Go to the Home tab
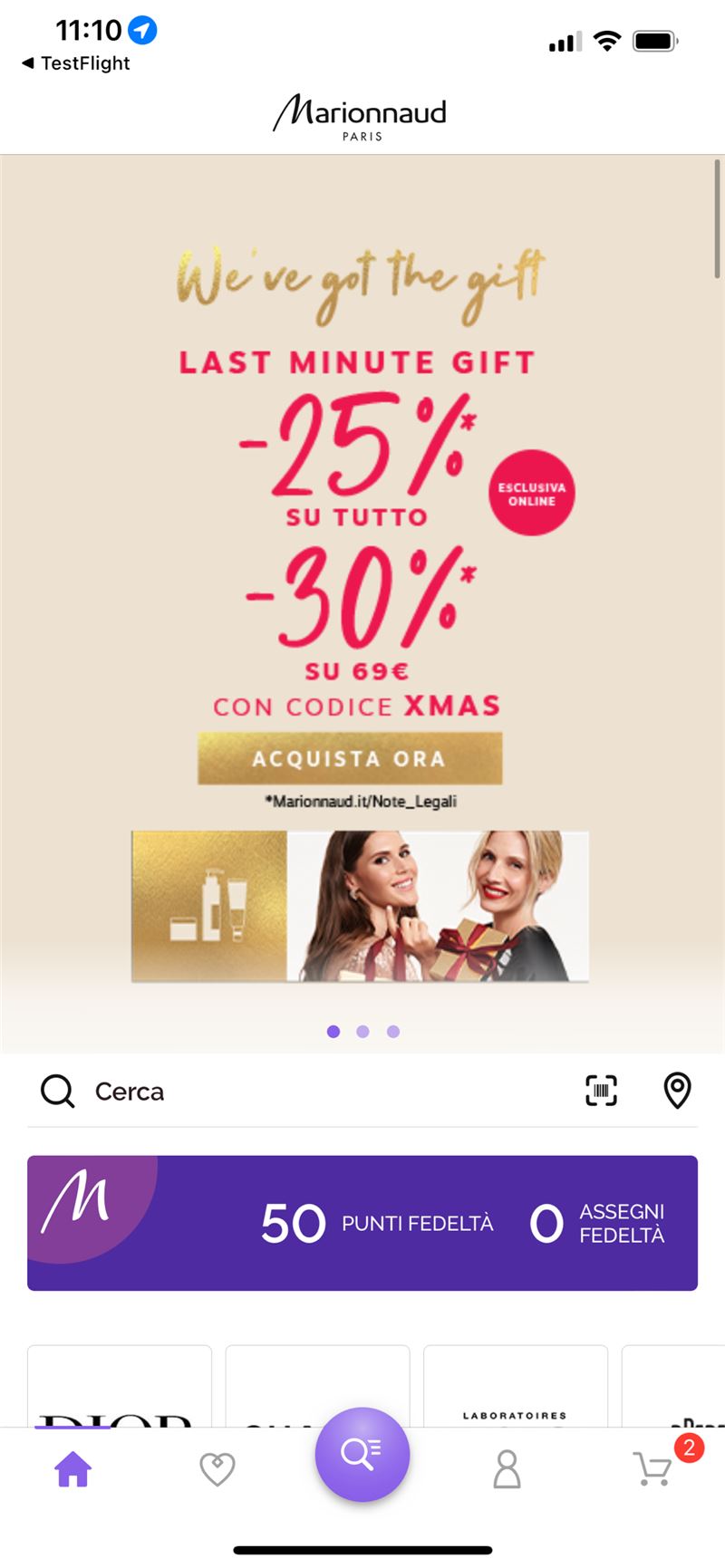 coord(72,1468)
